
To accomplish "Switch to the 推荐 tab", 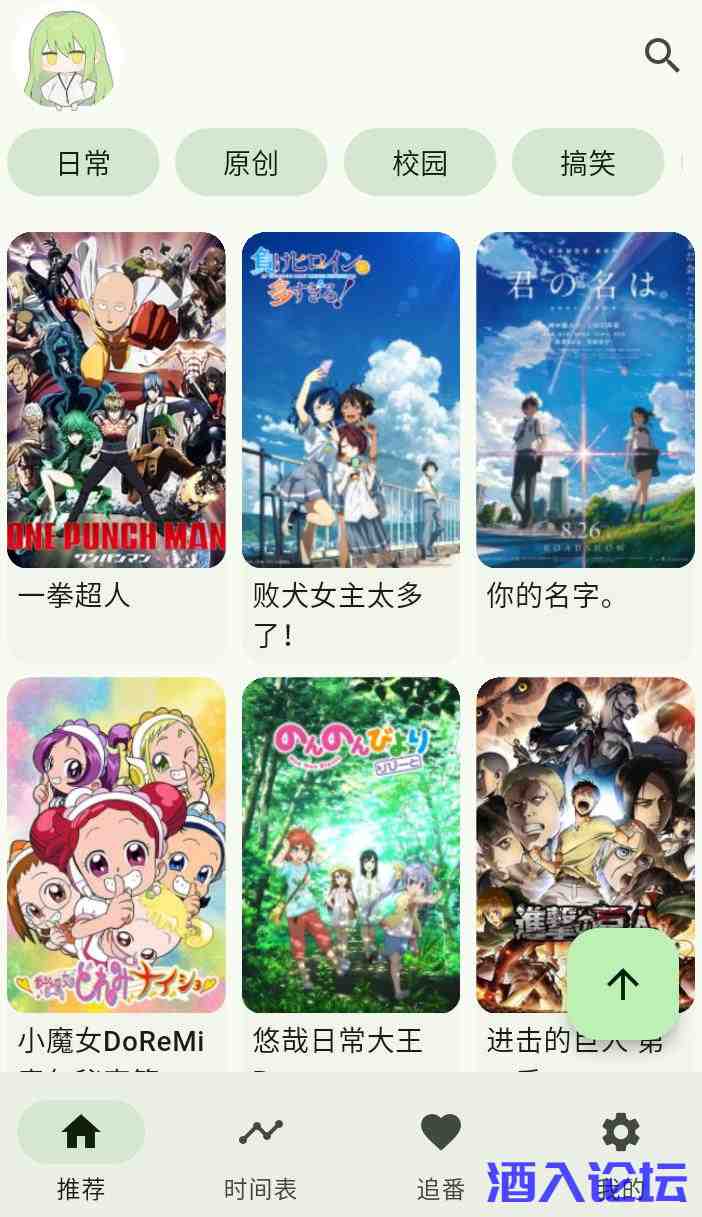I will (x=81, y=1150).
